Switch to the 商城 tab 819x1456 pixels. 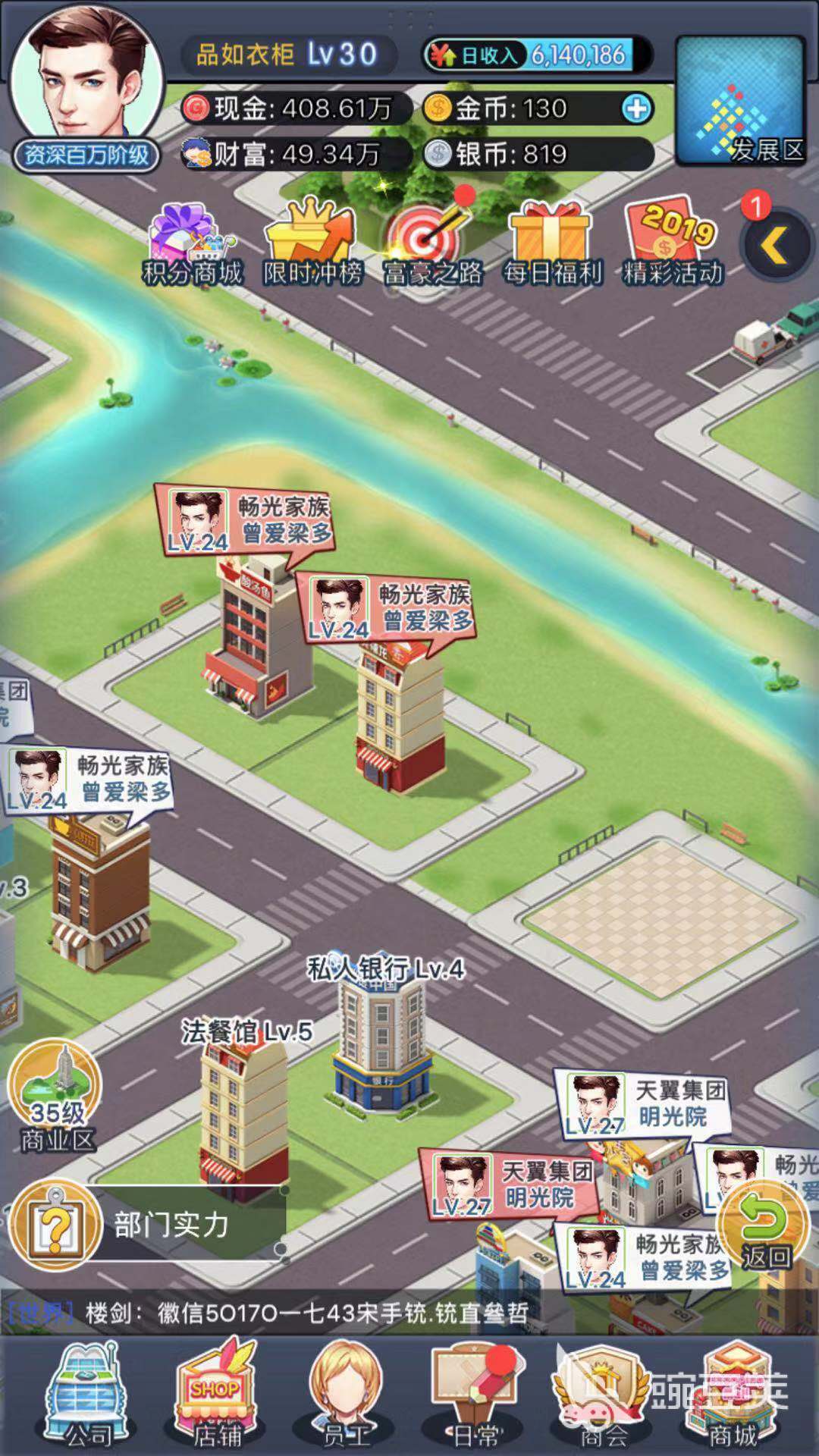[733, 1399]
